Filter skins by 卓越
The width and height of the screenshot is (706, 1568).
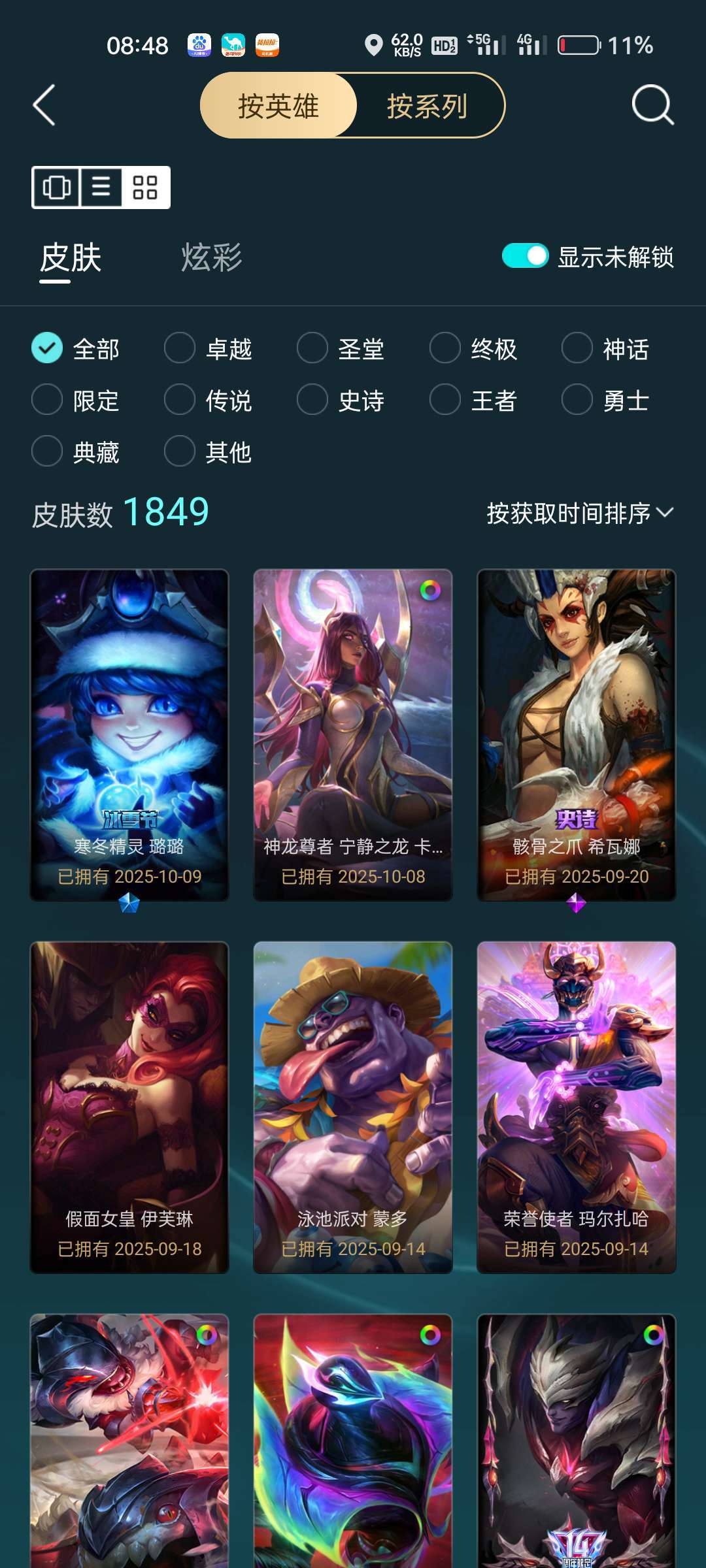[x=208, y=348]
